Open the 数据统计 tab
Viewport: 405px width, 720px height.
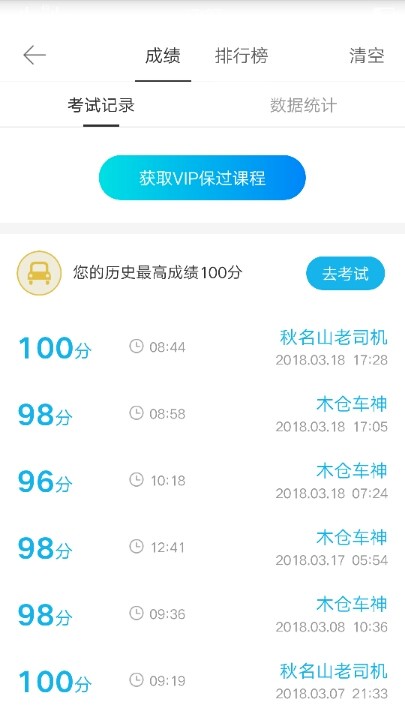(303, 105)
